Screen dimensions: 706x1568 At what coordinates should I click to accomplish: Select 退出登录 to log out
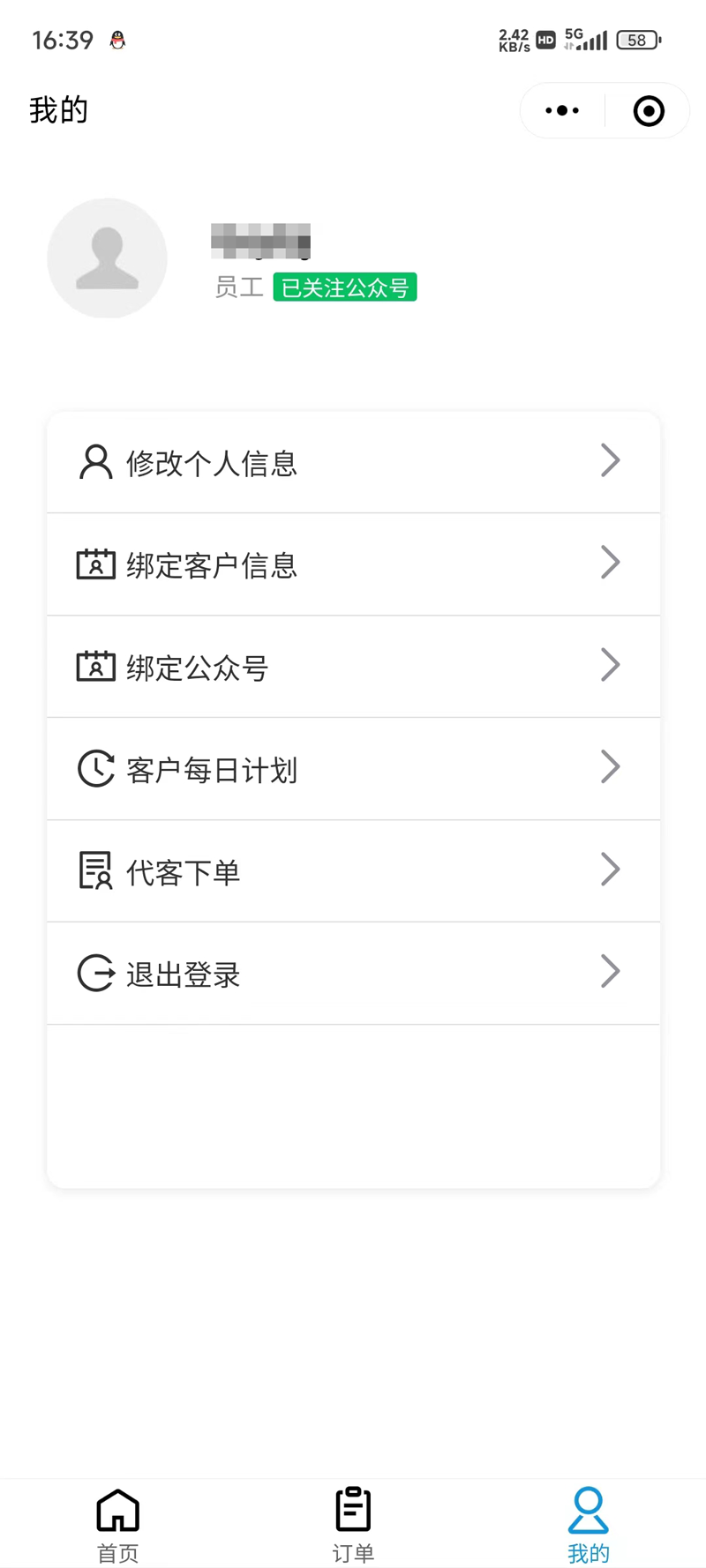353,974
